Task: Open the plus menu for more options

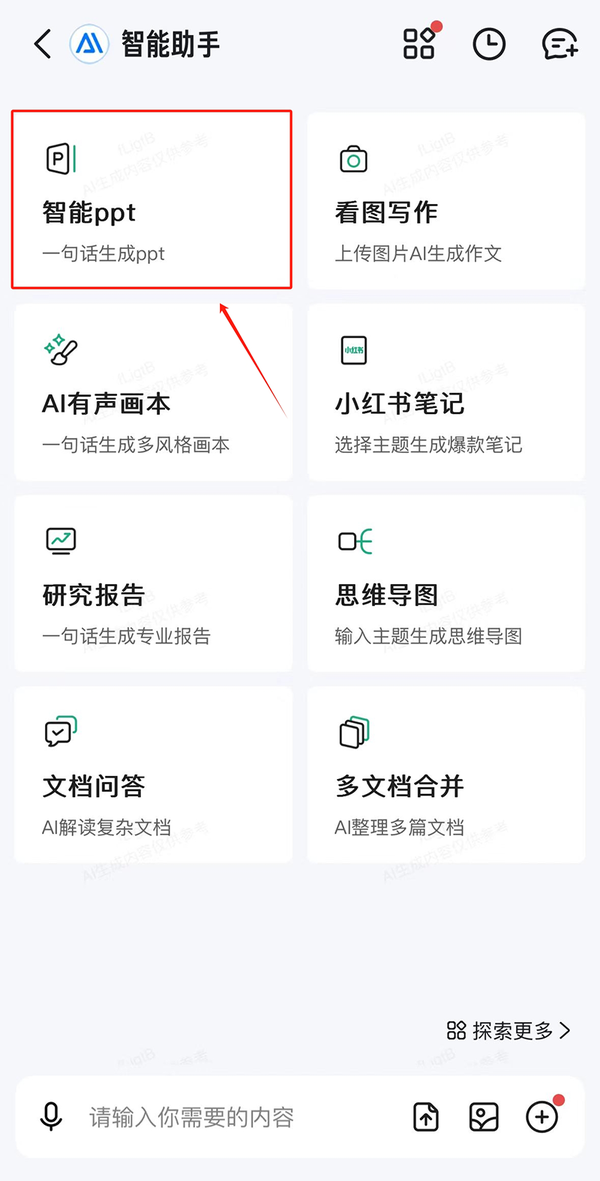Action: (542, 1116)
